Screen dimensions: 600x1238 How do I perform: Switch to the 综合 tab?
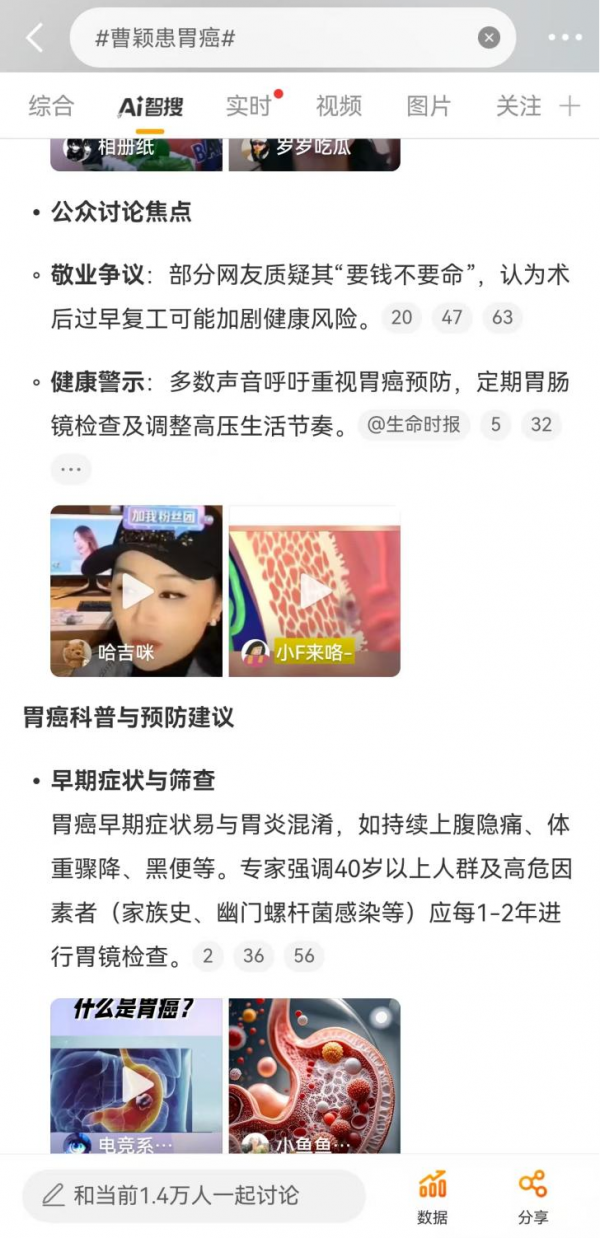51,106
